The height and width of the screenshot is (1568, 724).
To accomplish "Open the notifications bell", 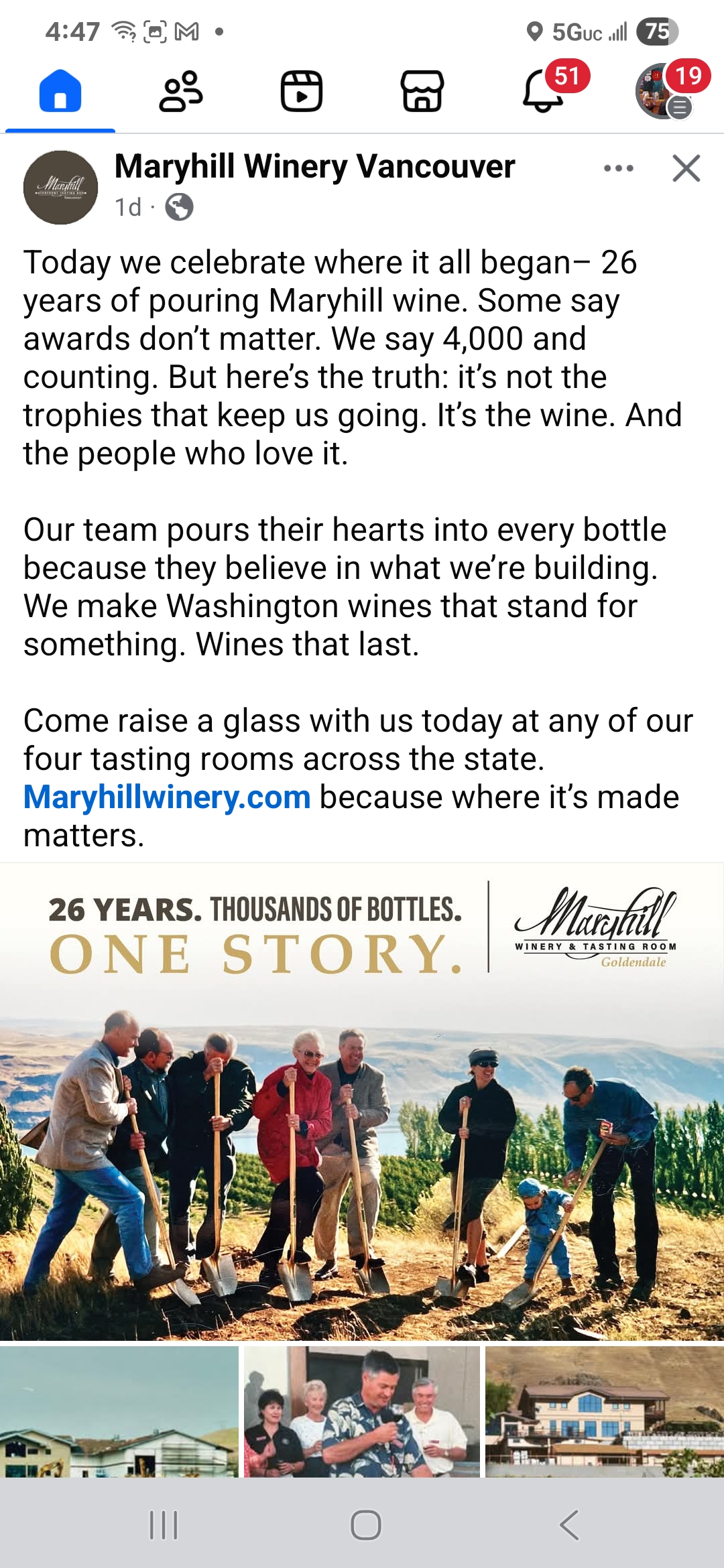I will tap(543, 90).
